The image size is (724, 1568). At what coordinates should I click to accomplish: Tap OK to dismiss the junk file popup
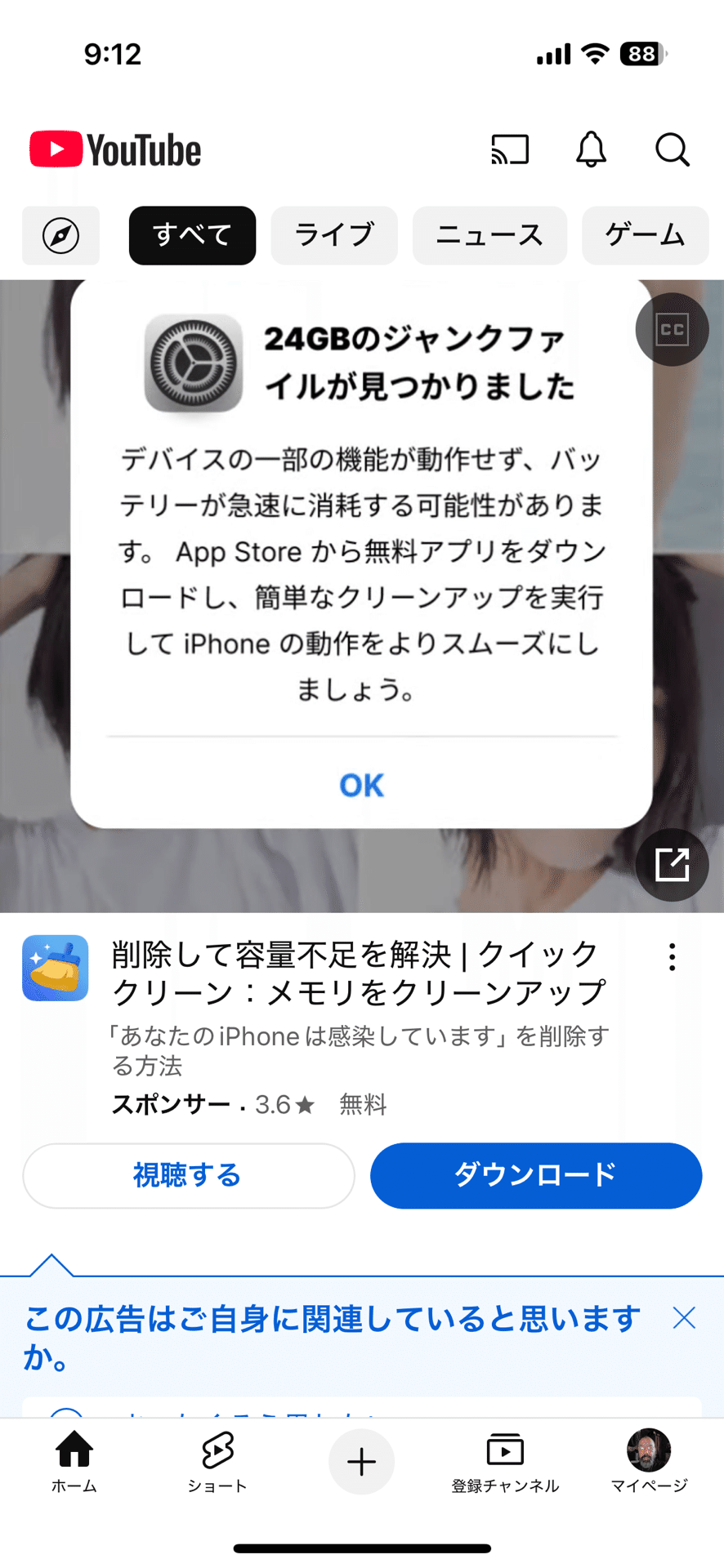point(360,785)
